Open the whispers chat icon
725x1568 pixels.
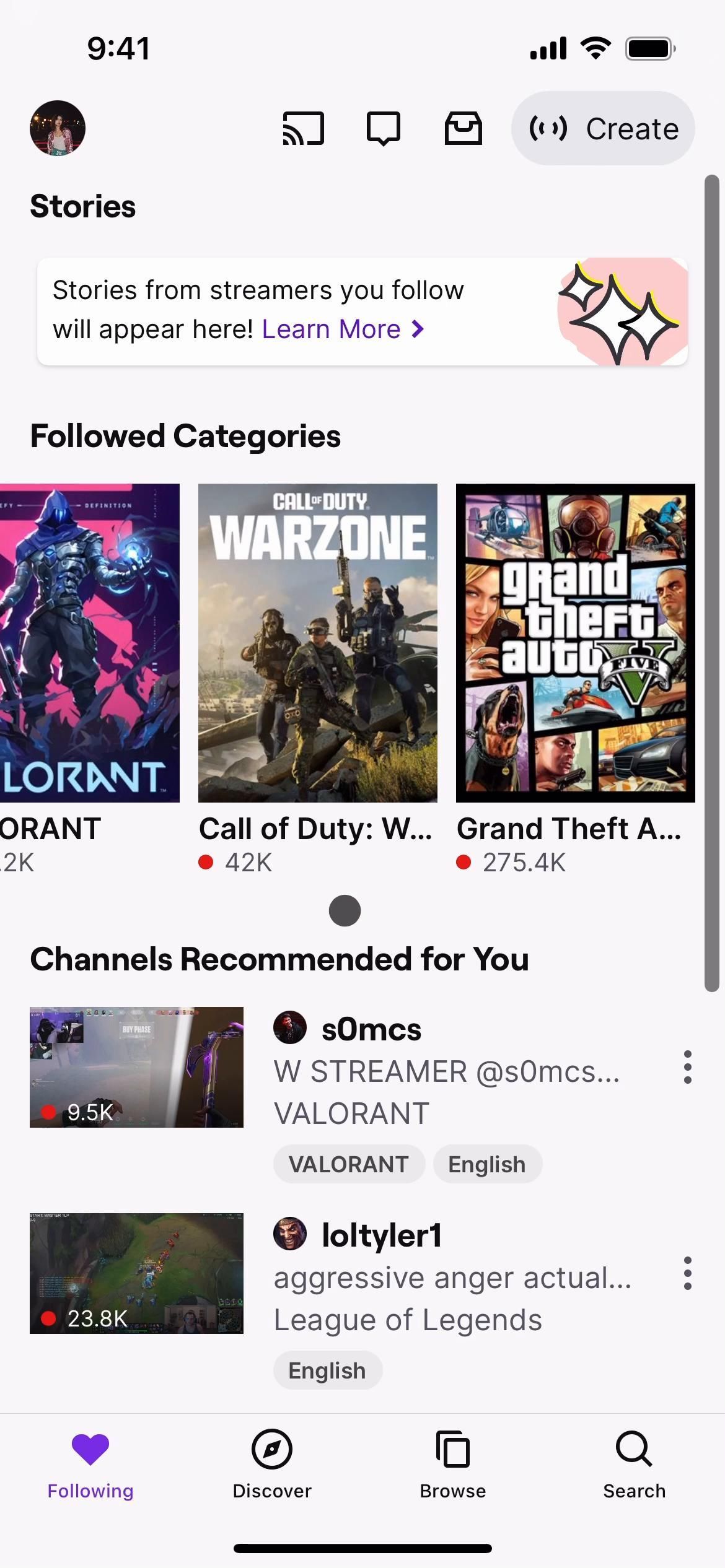[384, 128]
